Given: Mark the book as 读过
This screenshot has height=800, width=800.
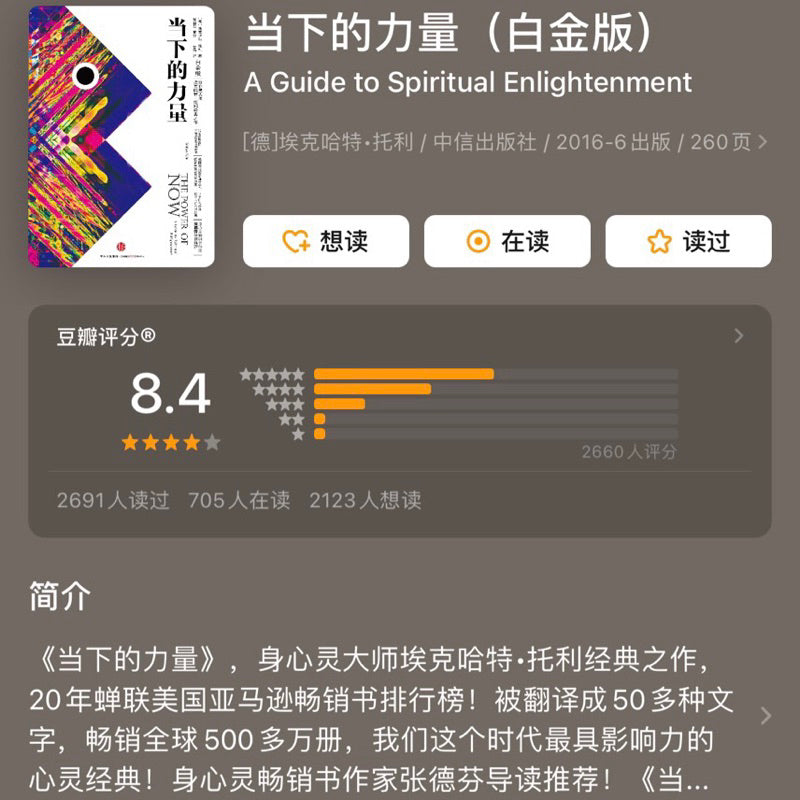Looking at the screenshot, I should point(688,241).
